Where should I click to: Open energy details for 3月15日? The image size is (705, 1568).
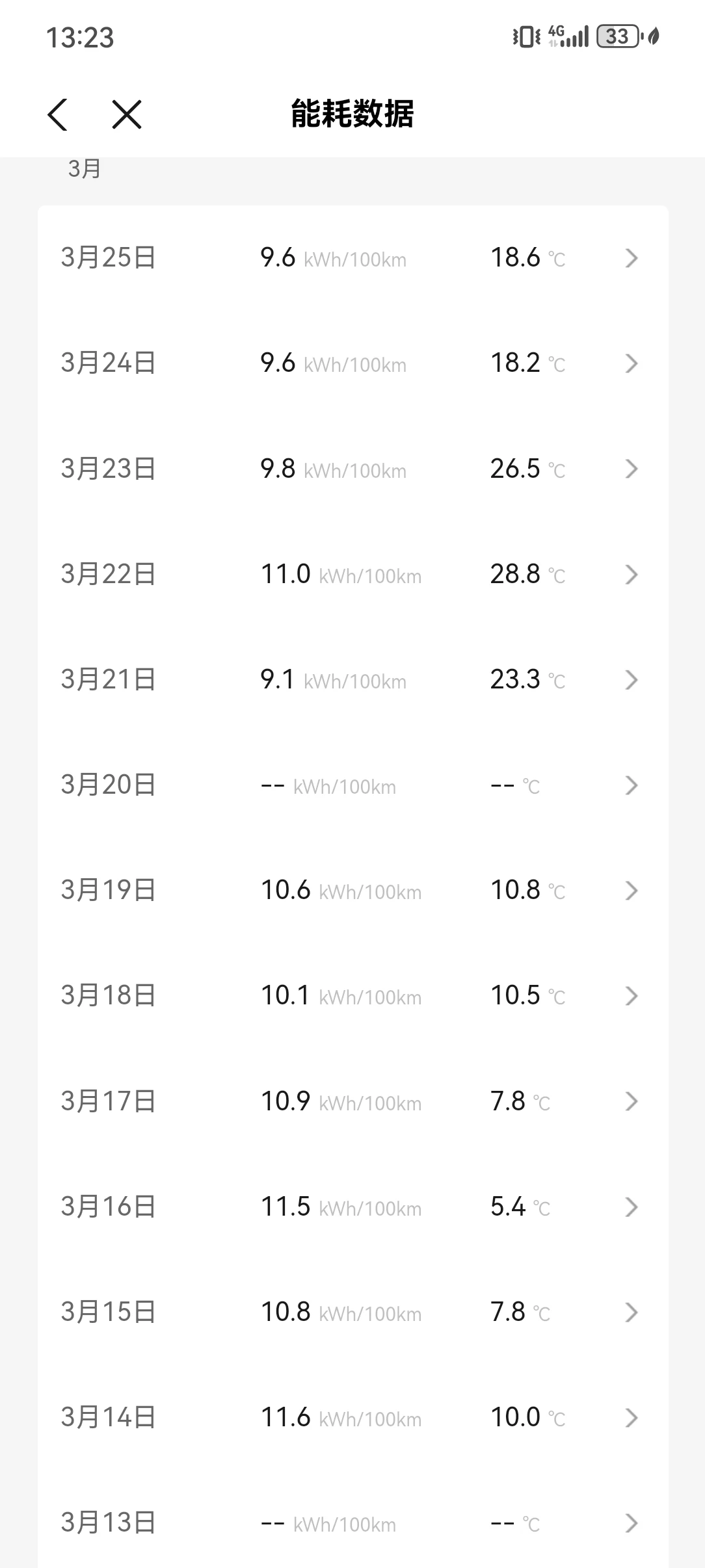[352, 1313]
